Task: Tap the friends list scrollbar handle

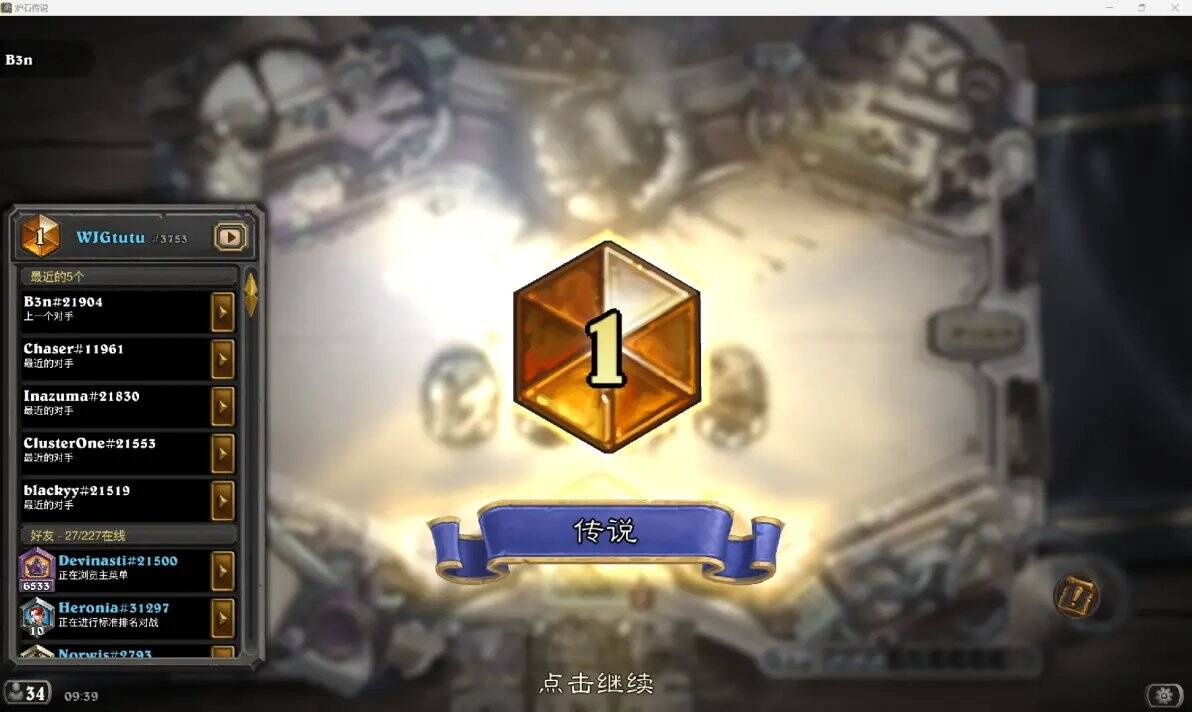Action: click(x=251, y=295)
